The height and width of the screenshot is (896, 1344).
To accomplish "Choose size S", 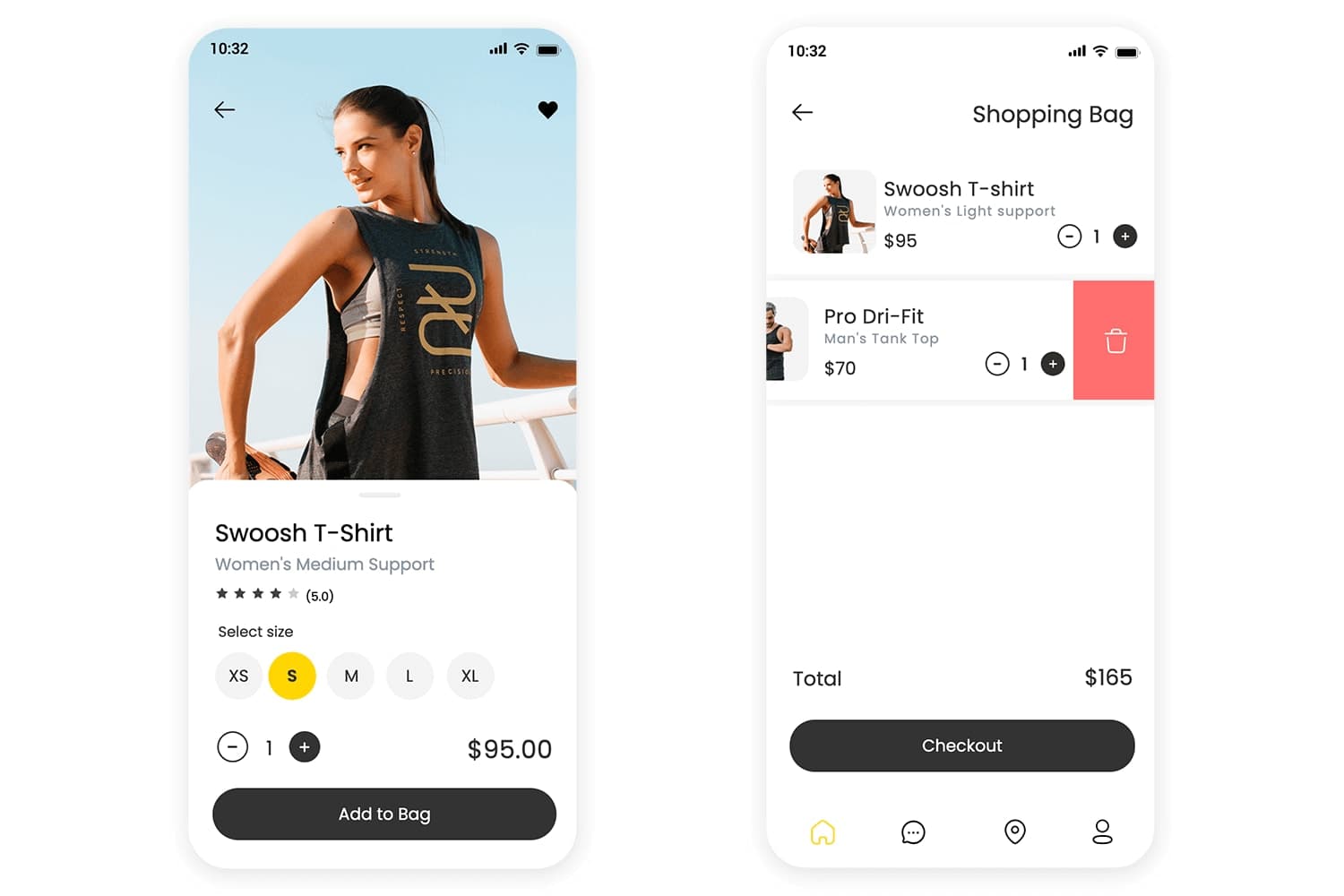I will pos(292,676).
